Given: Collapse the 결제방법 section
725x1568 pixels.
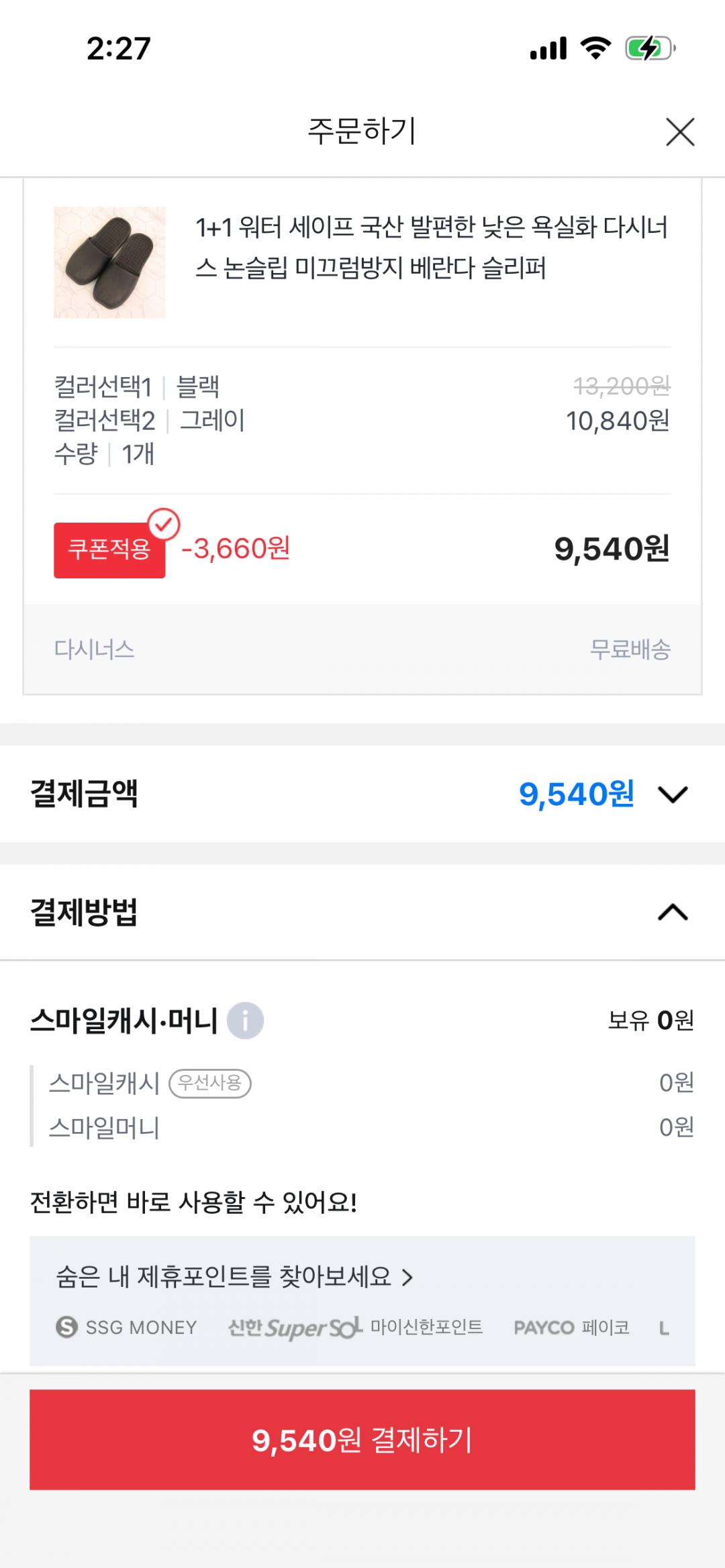Looking at the screenshot, I should click(x=673, y=912).
